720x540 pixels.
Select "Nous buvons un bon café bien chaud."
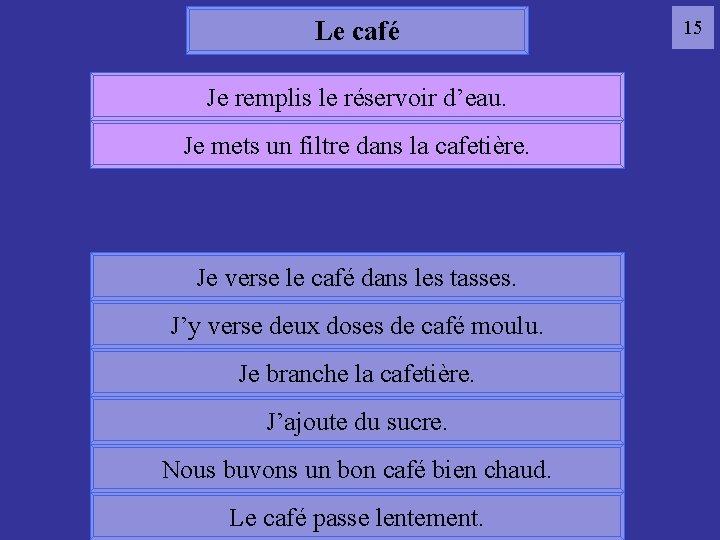tap(357, 469)
